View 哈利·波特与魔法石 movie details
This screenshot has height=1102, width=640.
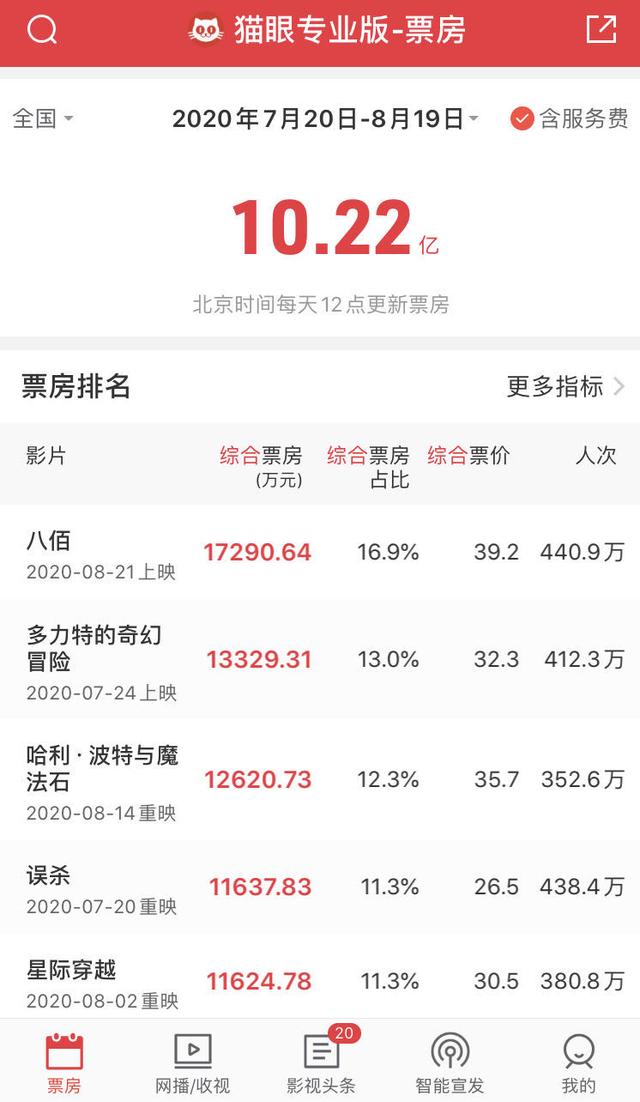click(320, 780)
